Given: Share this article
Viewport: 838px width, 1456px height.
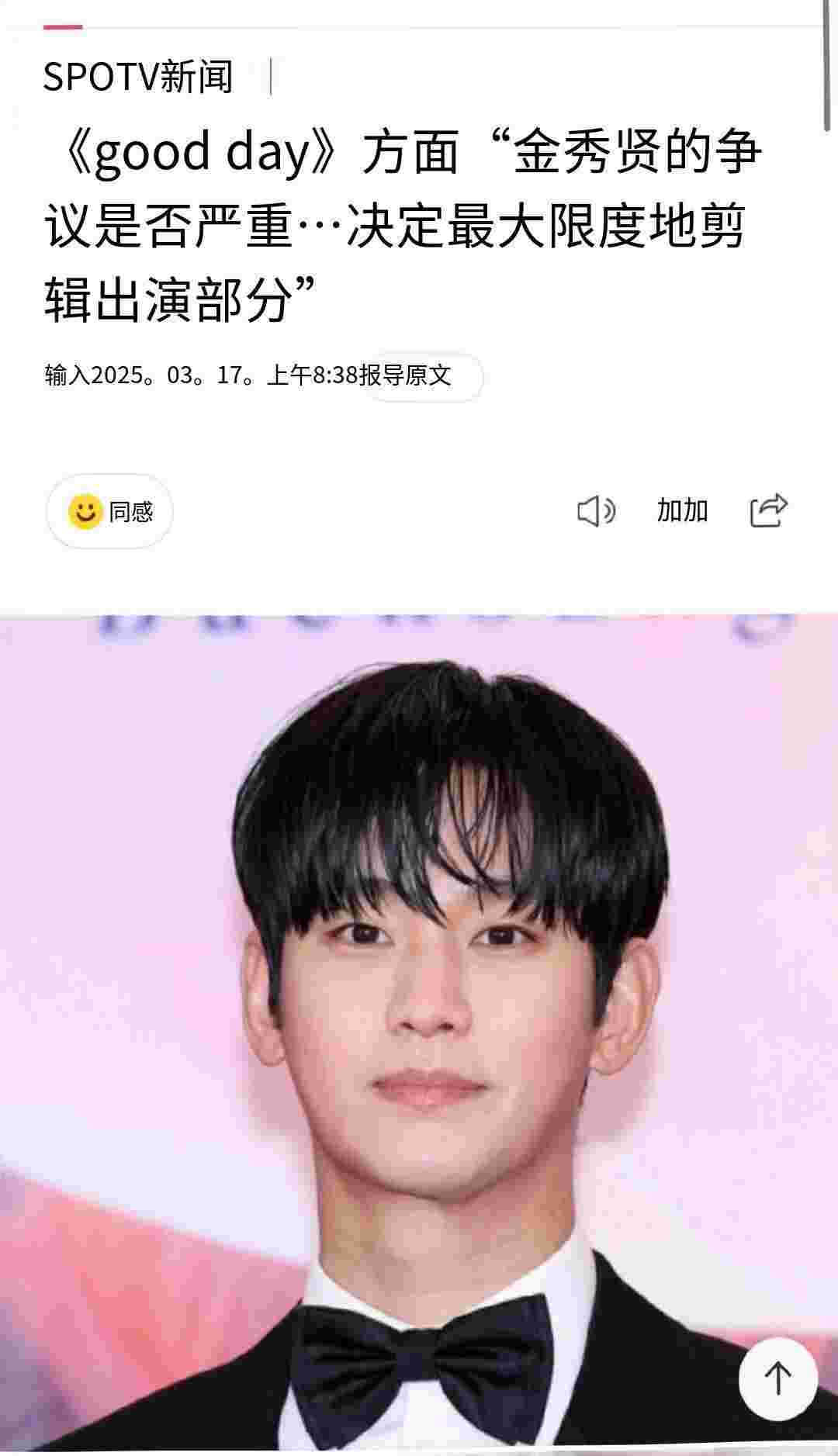Looking at the screenshot, I should 768,510.
